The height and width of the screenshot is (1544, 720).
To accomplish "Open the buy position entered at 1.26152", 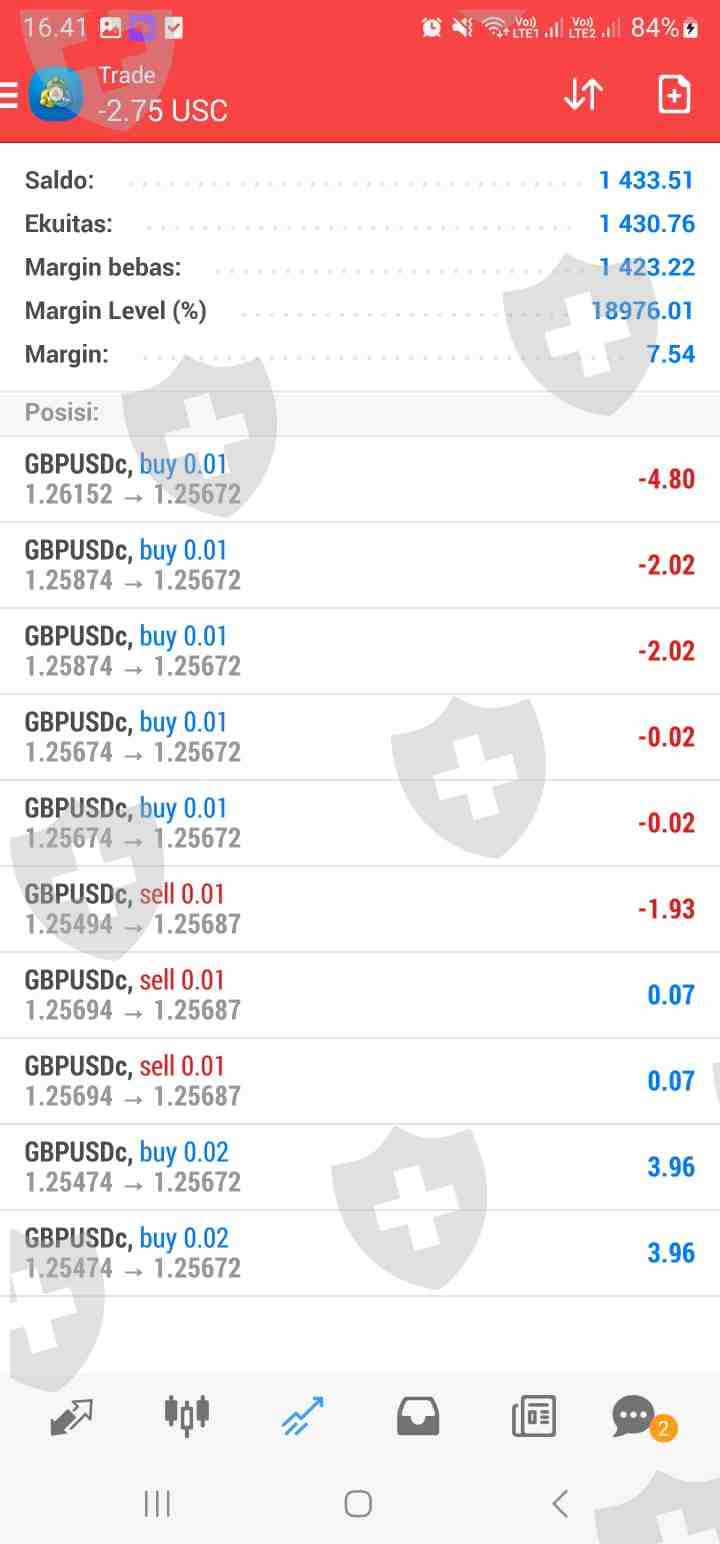I will 360,479.
